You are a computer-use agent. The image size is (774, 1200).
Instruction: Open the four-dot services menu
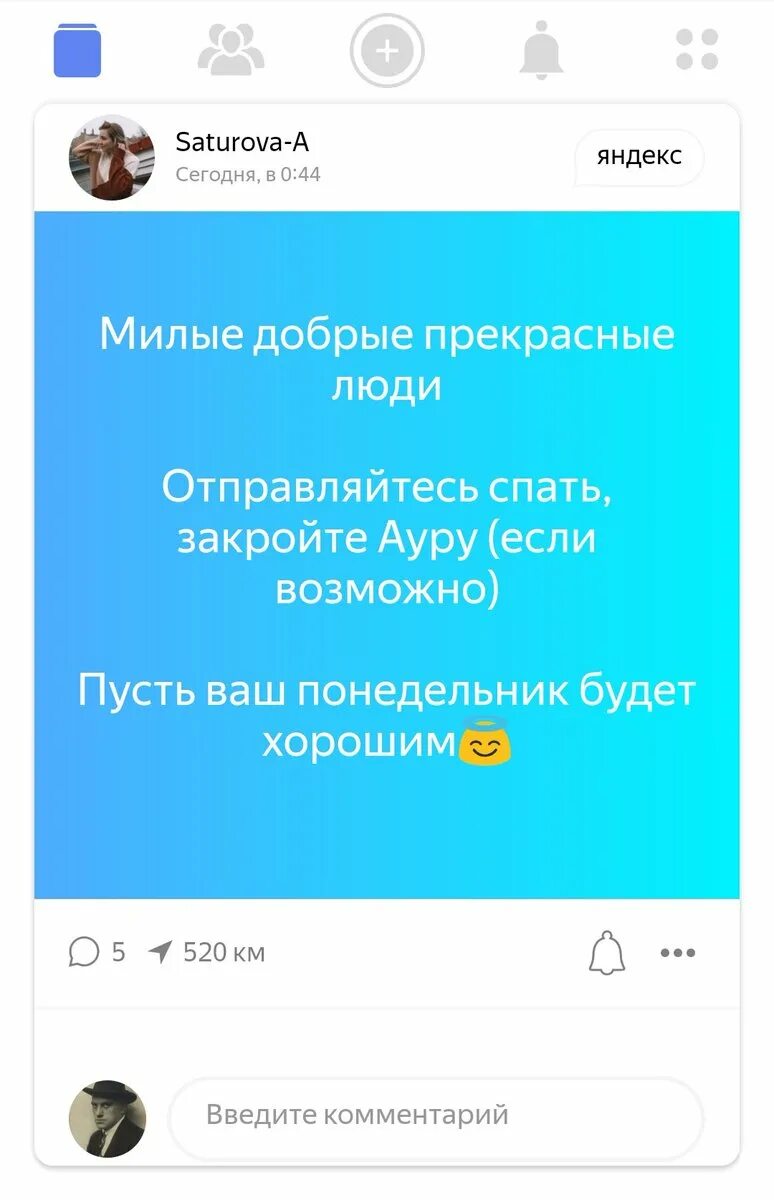click(x=697, y=50)
